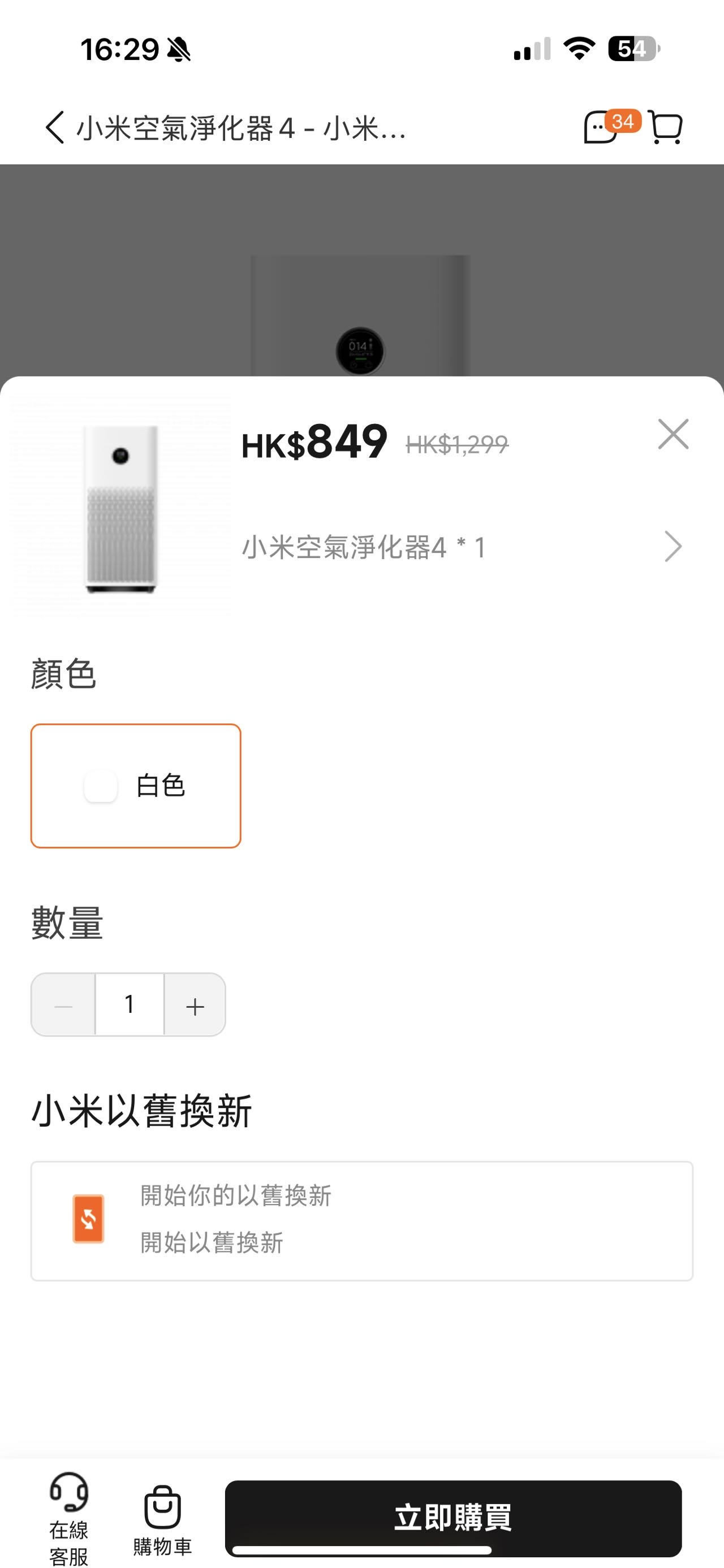Open the 小米空氣淨化器4 * 1 selection row
This screenshot has height=1568, width=724.
click(x=463, y=547)
